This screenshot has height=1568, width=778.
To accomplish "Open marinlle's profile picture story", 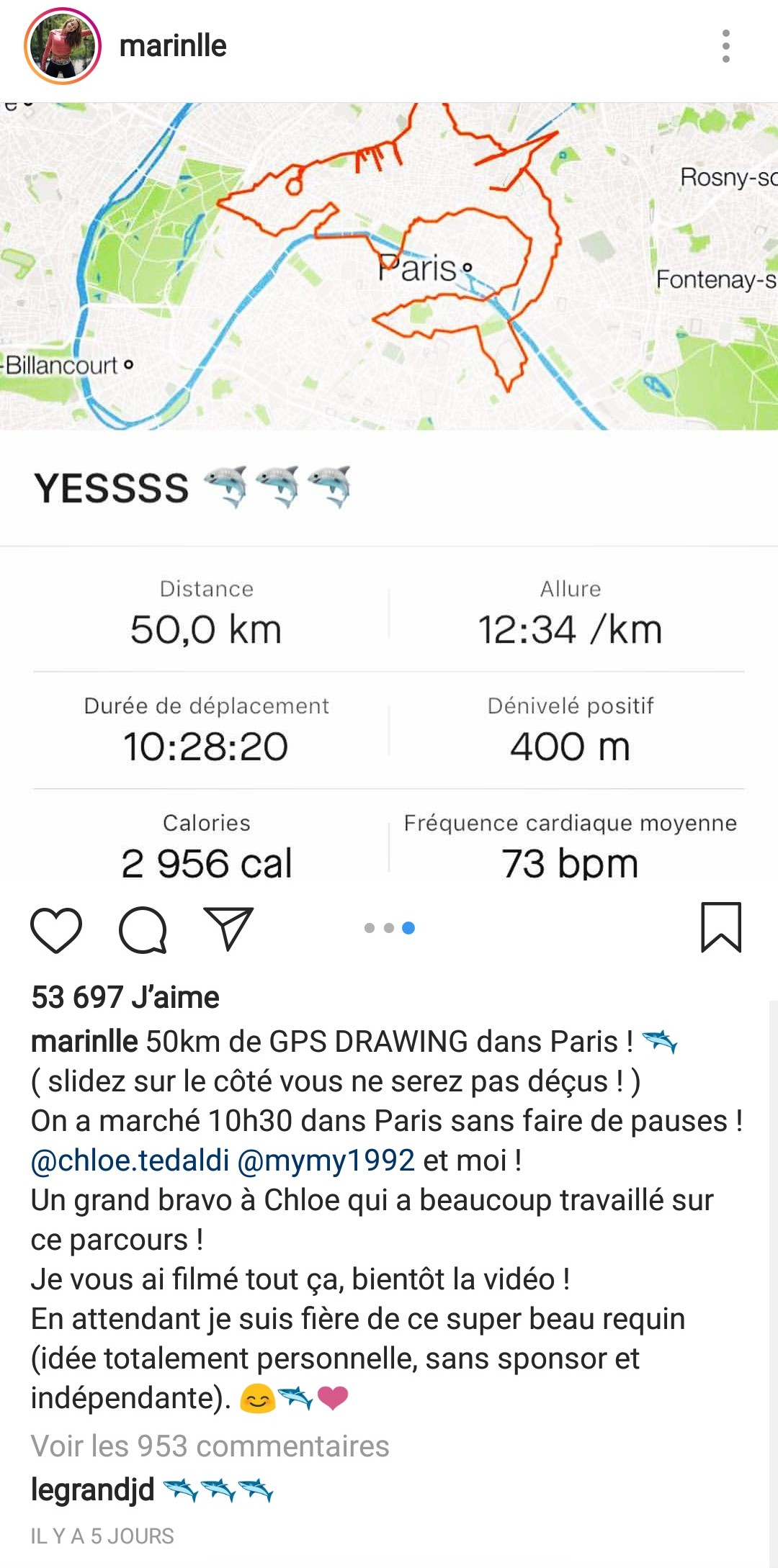I will pos(62,46).
